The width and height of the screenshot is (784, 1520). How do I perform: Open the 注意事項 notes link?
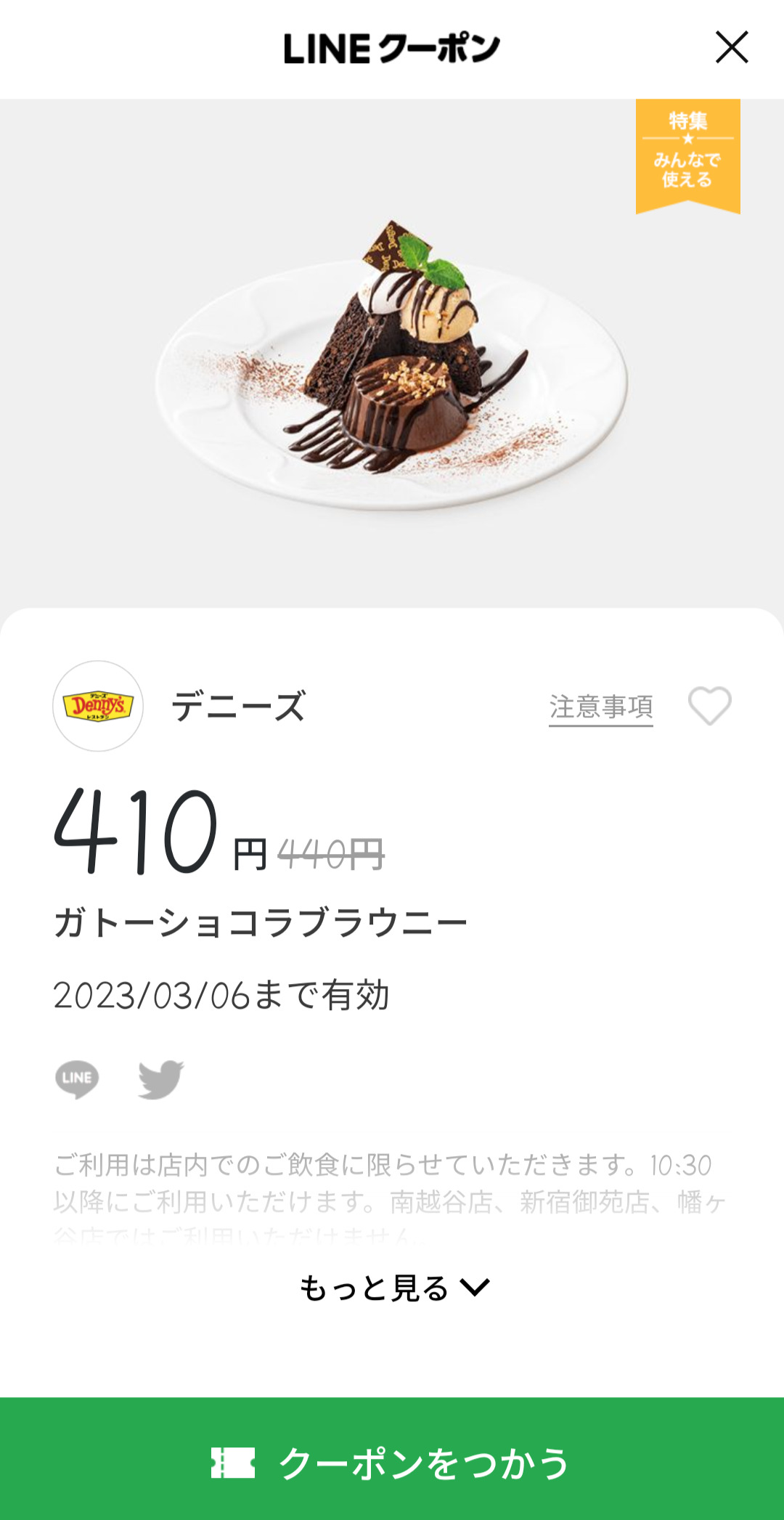pos(601,707)
